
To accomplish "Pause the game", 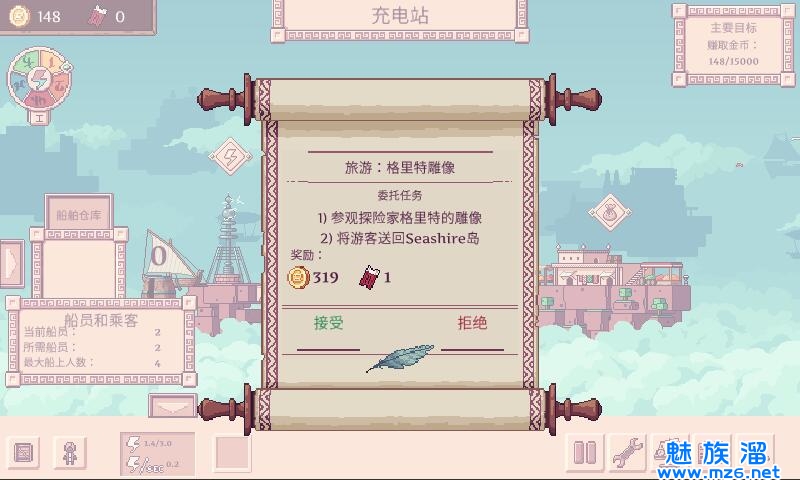I will (585, 455).
